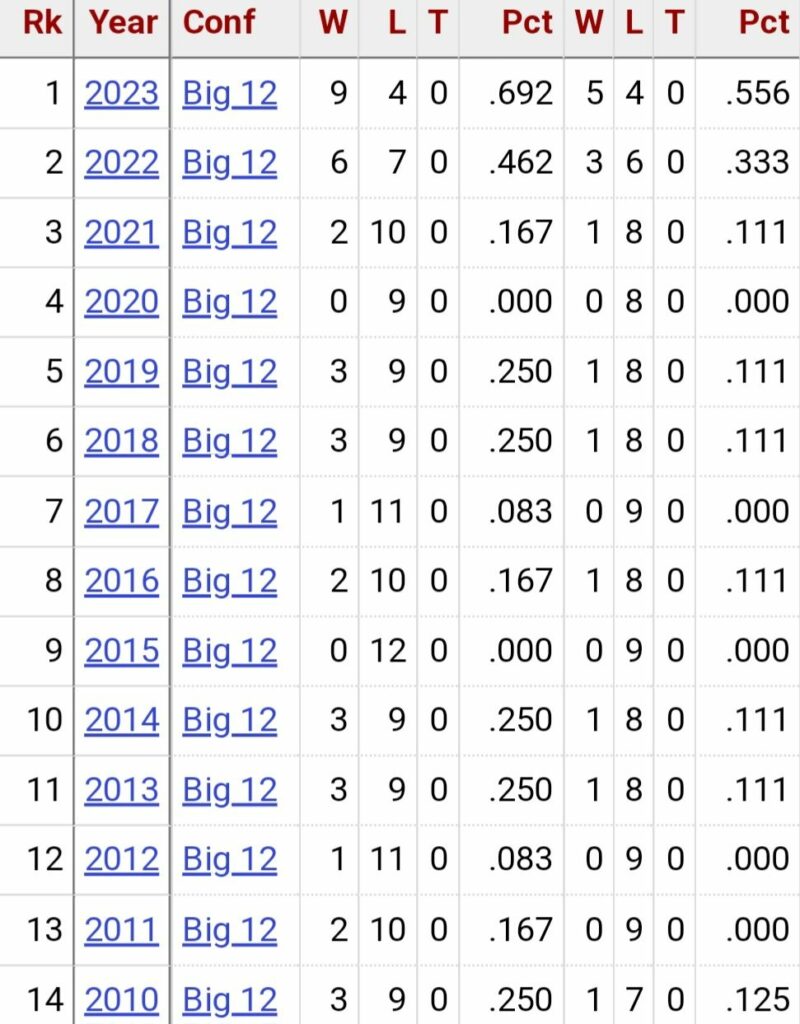Open the 2015 season link

[121, 650]
